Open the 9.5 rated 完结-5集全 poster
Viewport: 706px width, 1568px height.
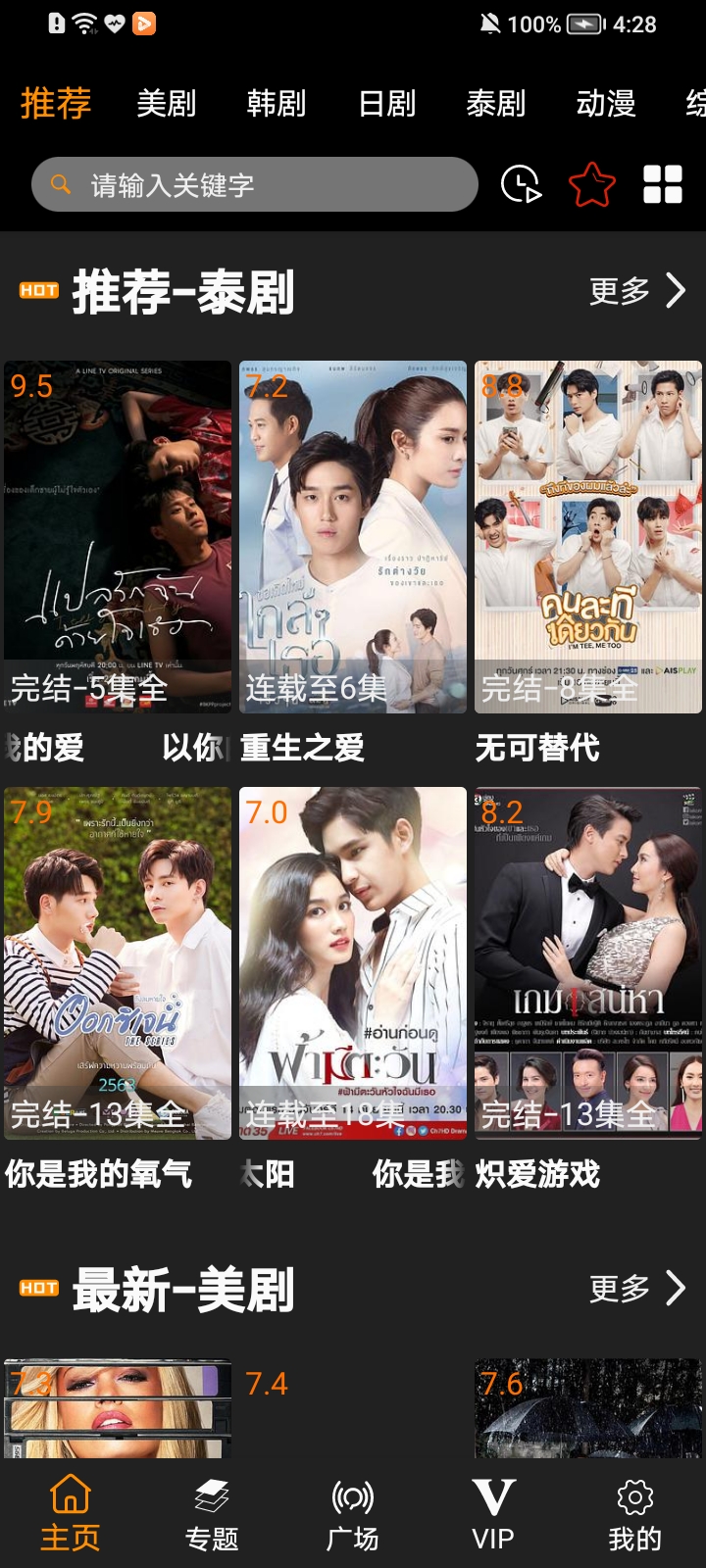(x=118, y=537)
